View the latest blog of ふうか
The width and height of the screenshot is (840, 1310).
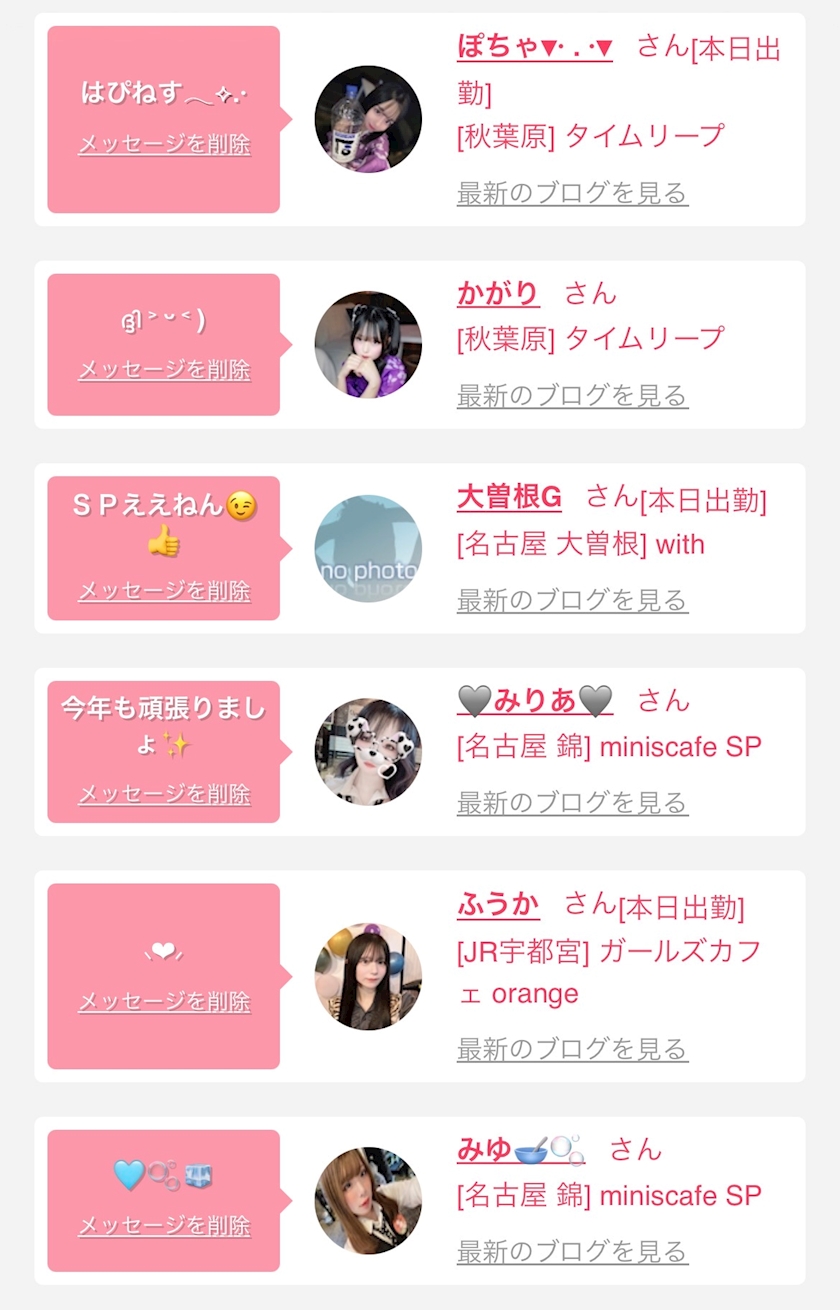click(572, 1049)
